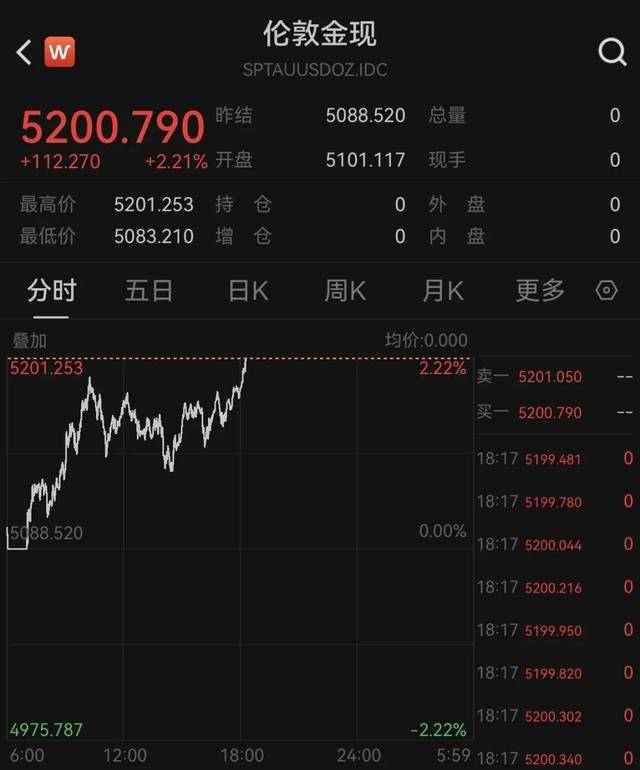This screenshot has height=770, width=640.
Task: Tap the orange W badge icon
Action: click(x=60, y=52)
